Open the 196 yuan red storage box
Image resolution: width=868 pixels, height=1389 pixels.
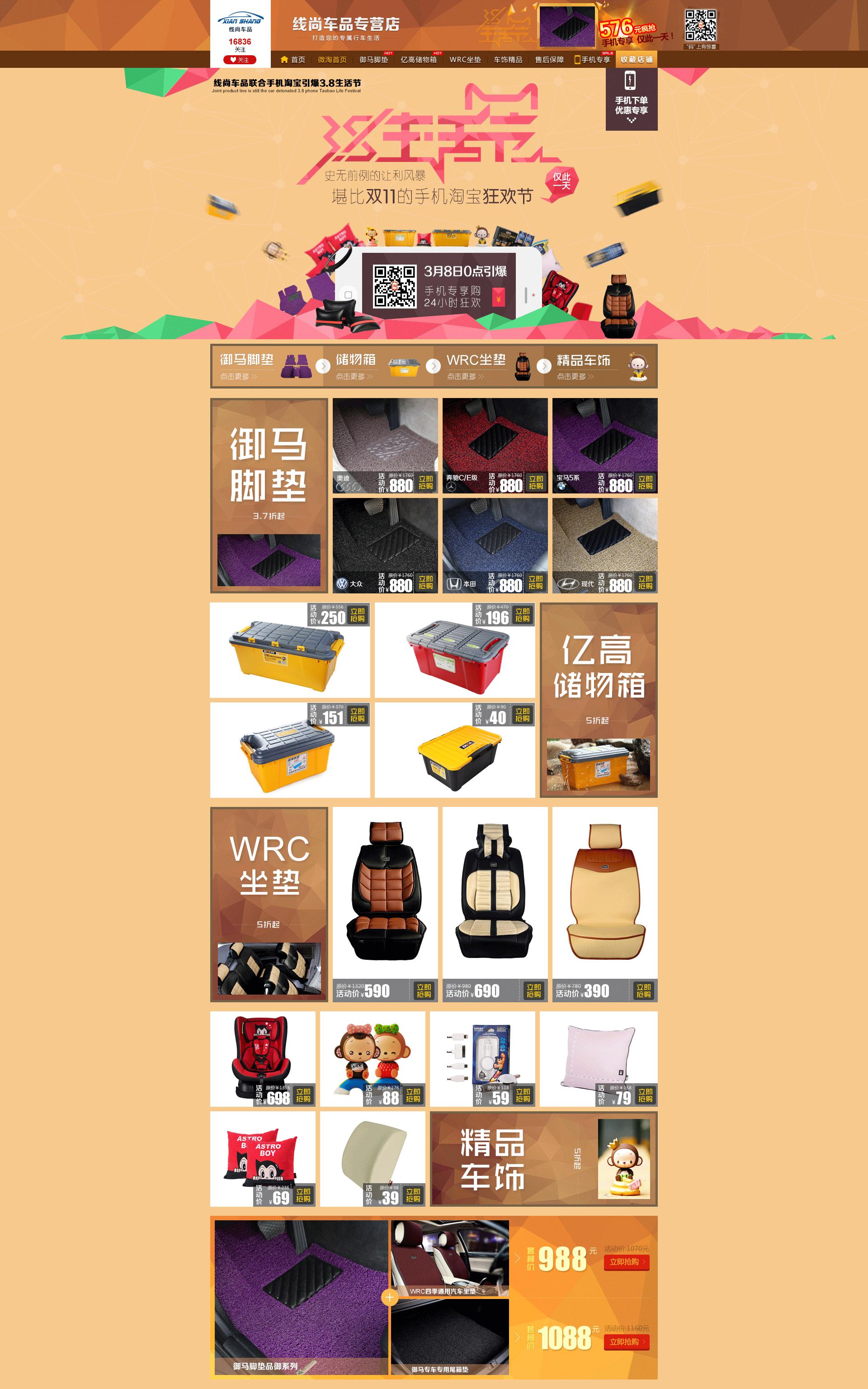[522, 615]
